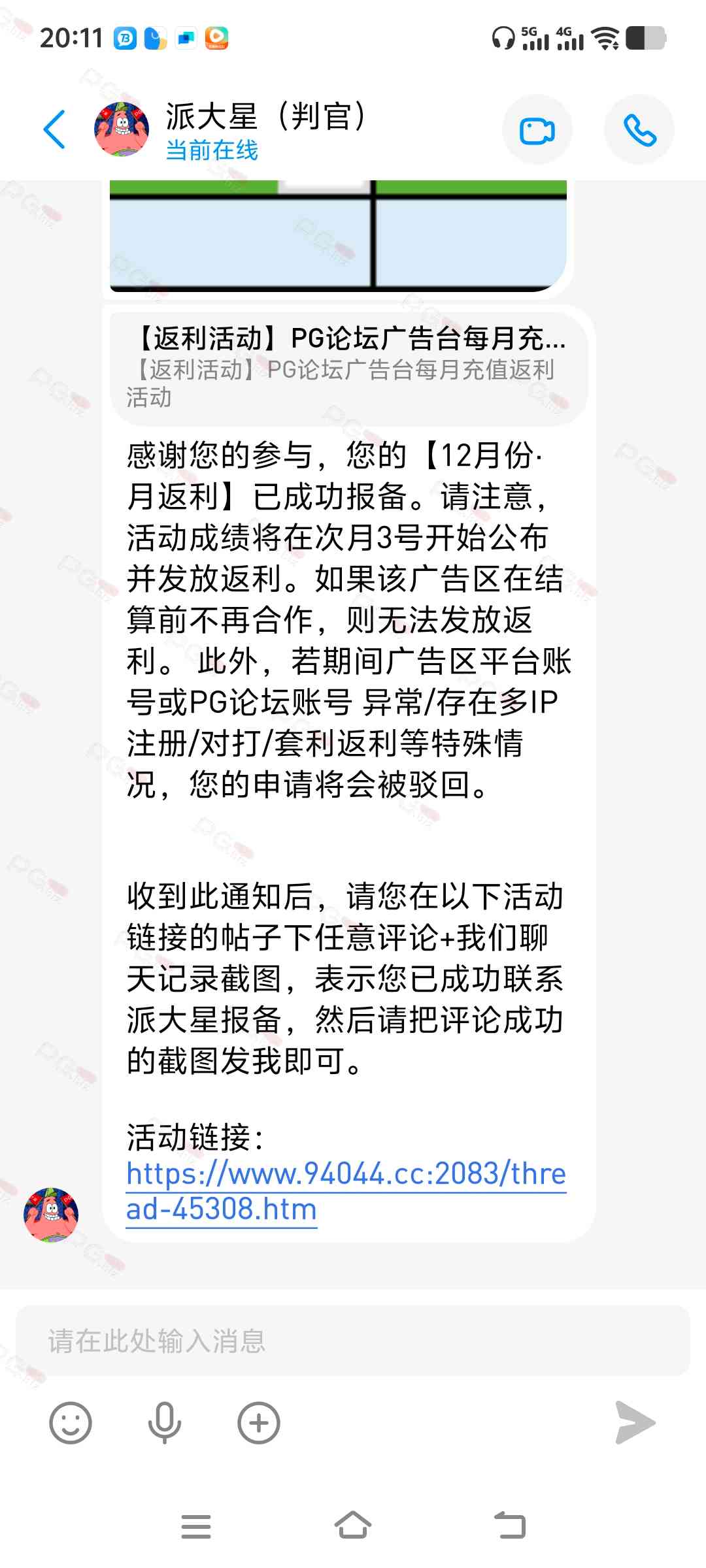Open 派大星's profile avatar in header
The height and width of the screenshot is (1568, 706).
(122, 129)
